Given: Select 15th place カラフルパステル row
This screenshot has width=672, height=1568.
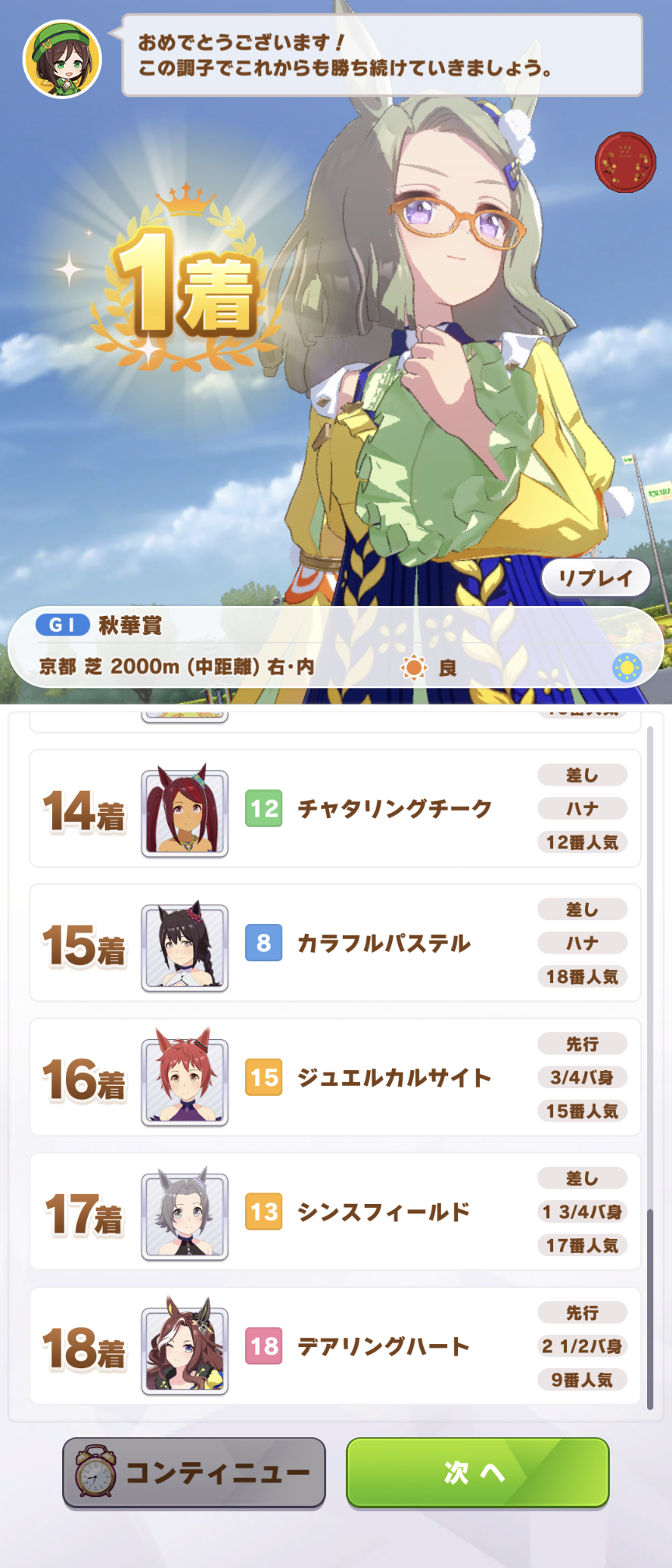Looking at the screenshot, I should (334, 943).
